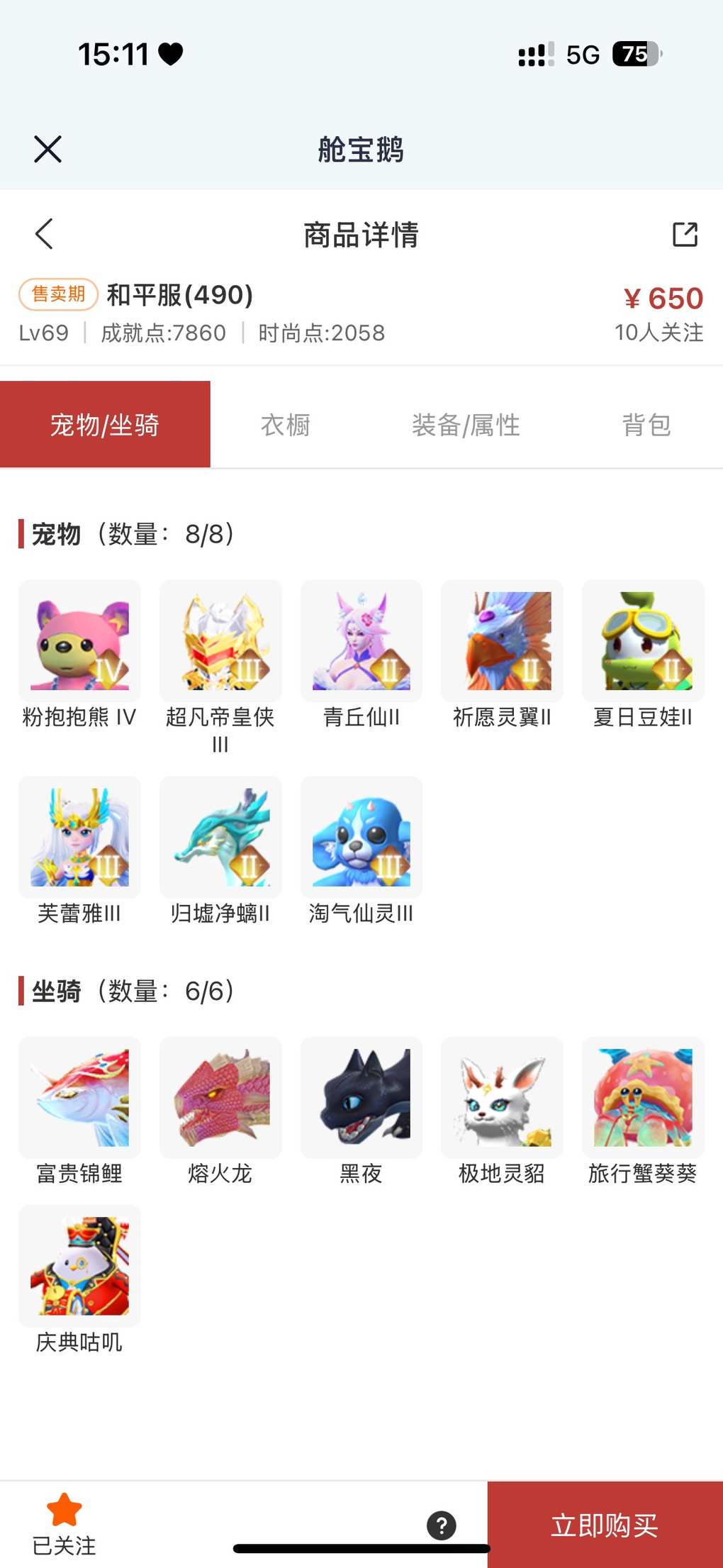Tap the 祈愿灵翼II pet tile
Image resolution: width=723 pixels, height=1568 pixels.
502,641
